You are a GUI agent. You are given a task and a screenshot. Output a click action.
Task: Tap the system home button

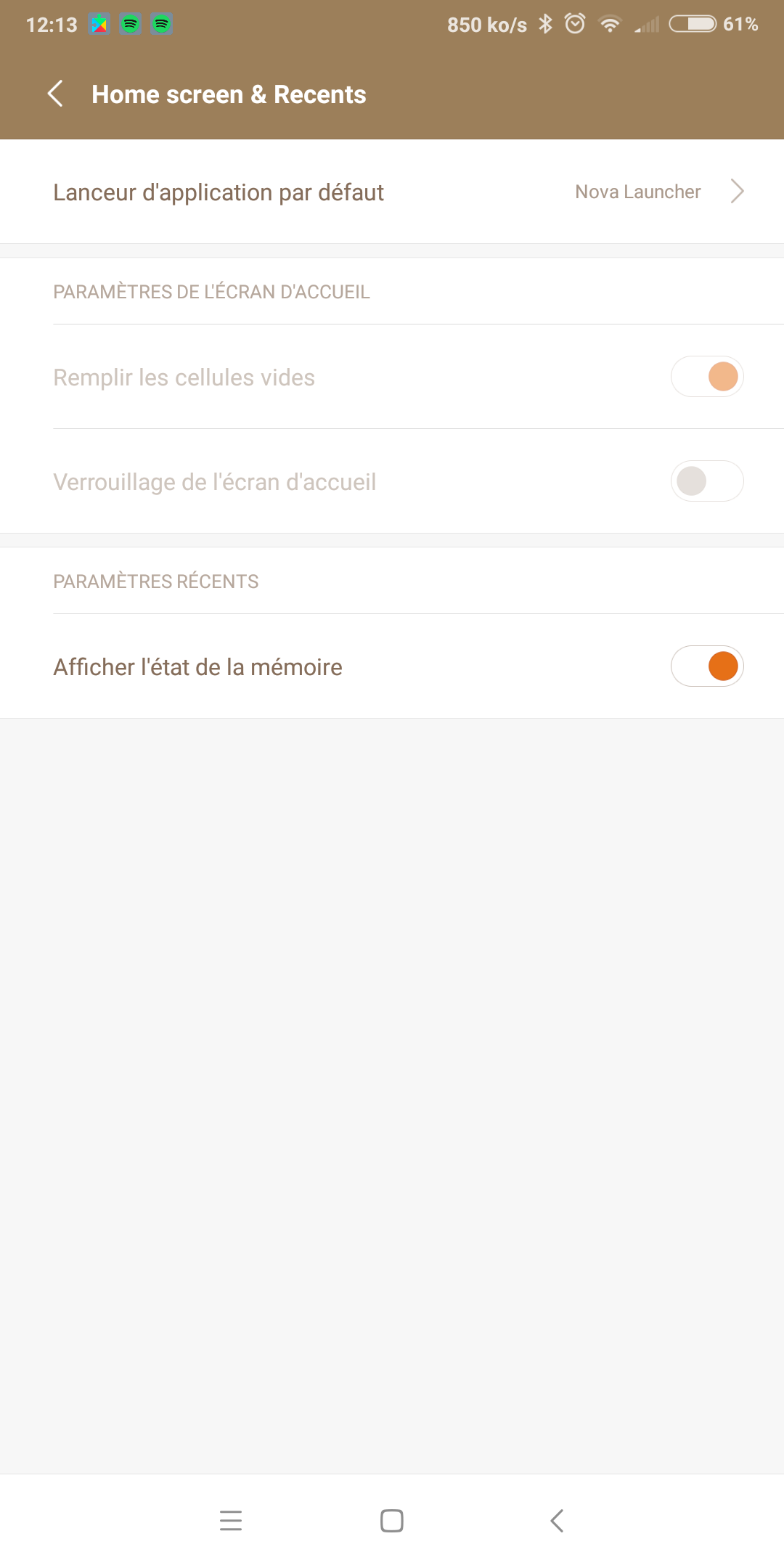point(392,1520)
